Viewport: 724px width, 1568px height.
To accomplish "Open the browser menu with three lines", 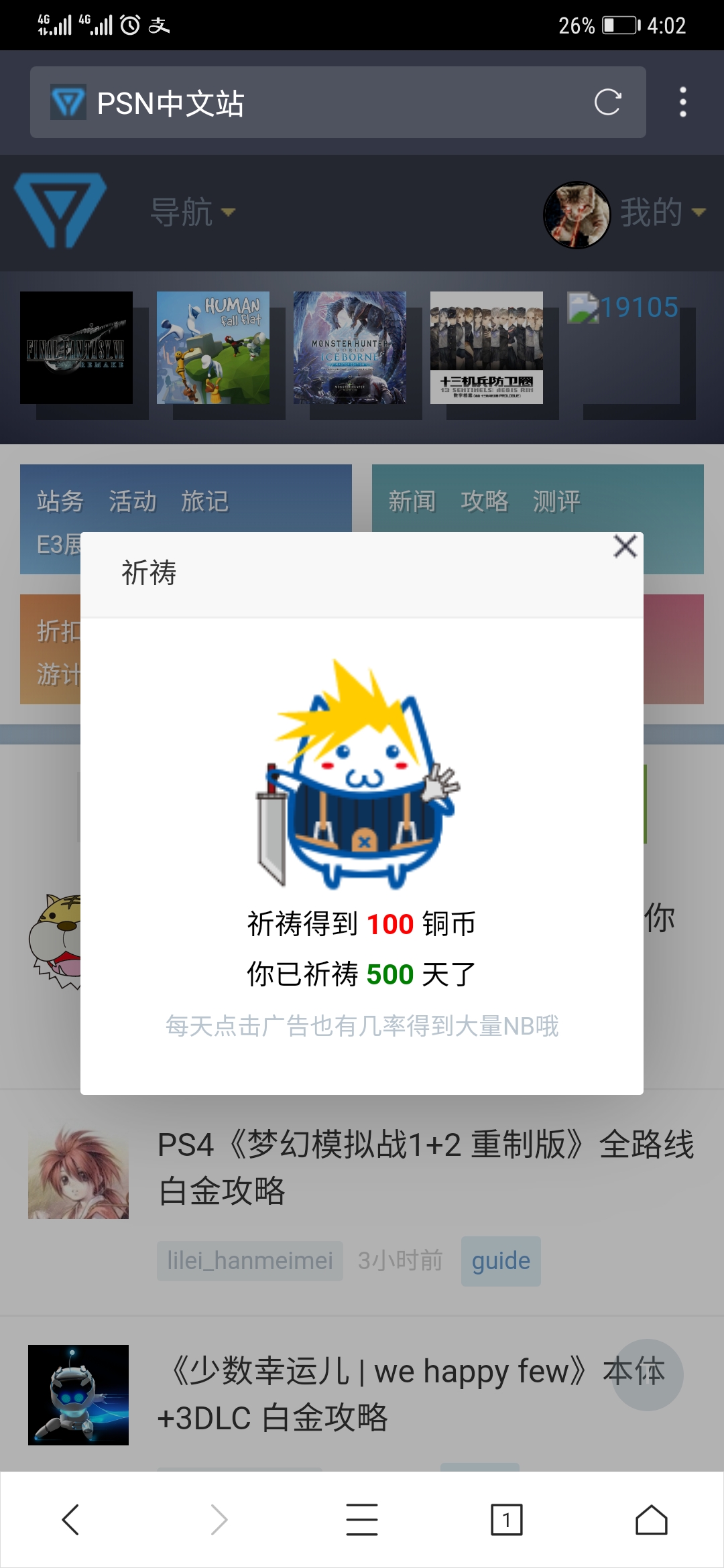I will point(362,1519).
